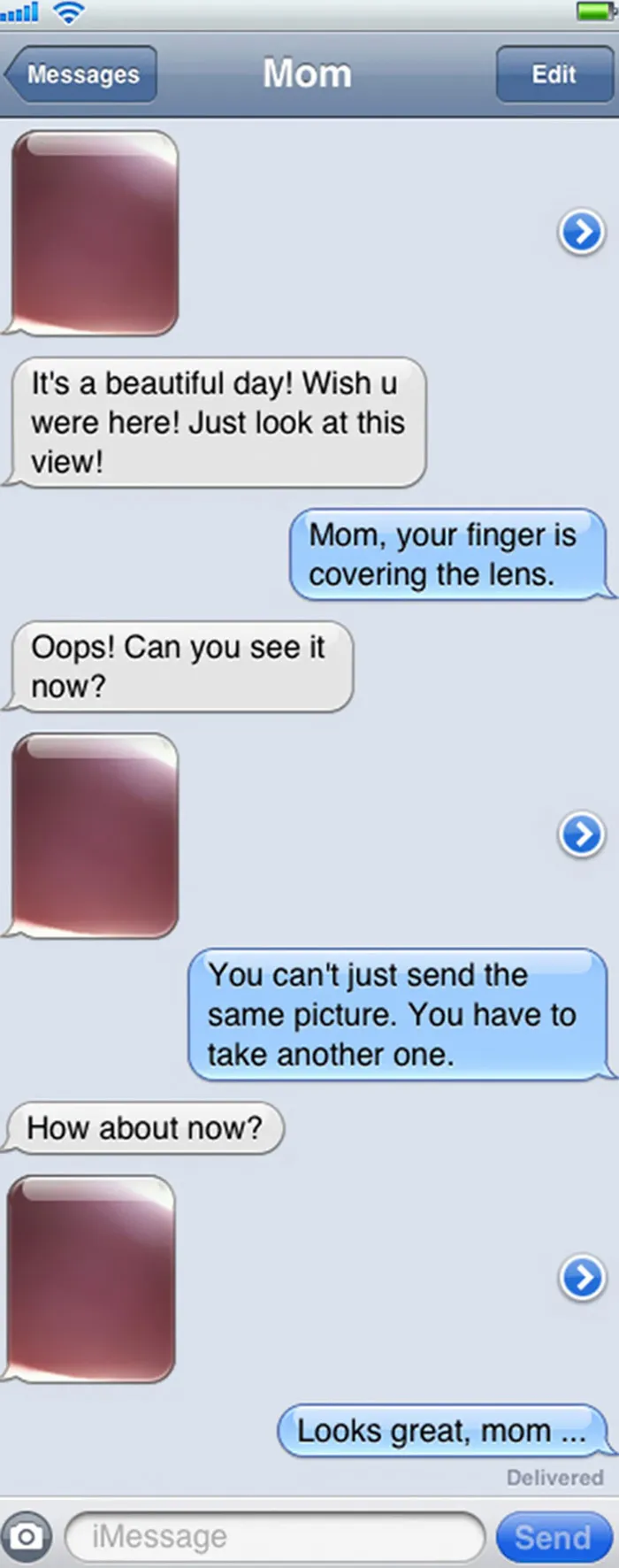Tap the Send button
The width and height of the screenshot is (619, 1568).
553,1537
